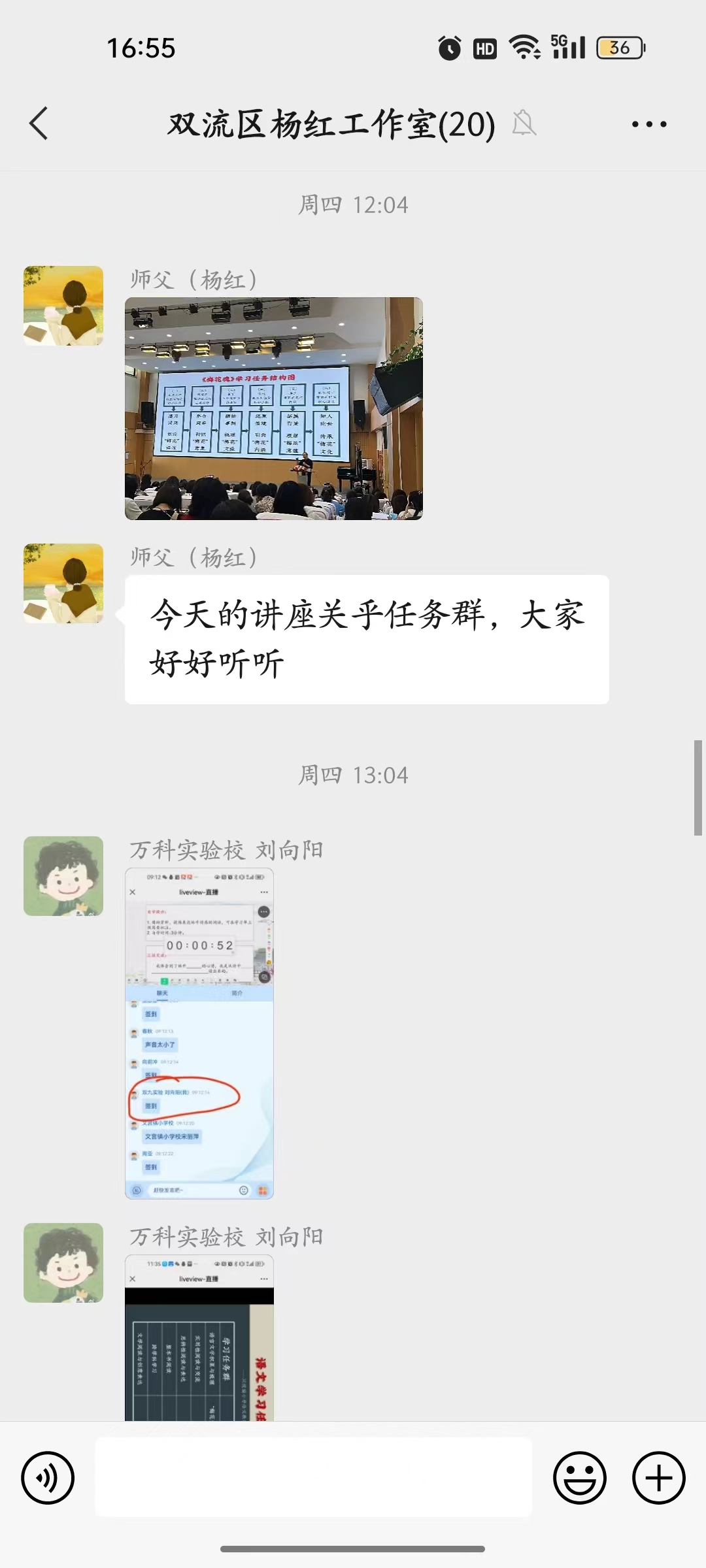Open the liveview sign-in screenshot with the red circle
This screenshot has height=1568, width=706.
199,1033
